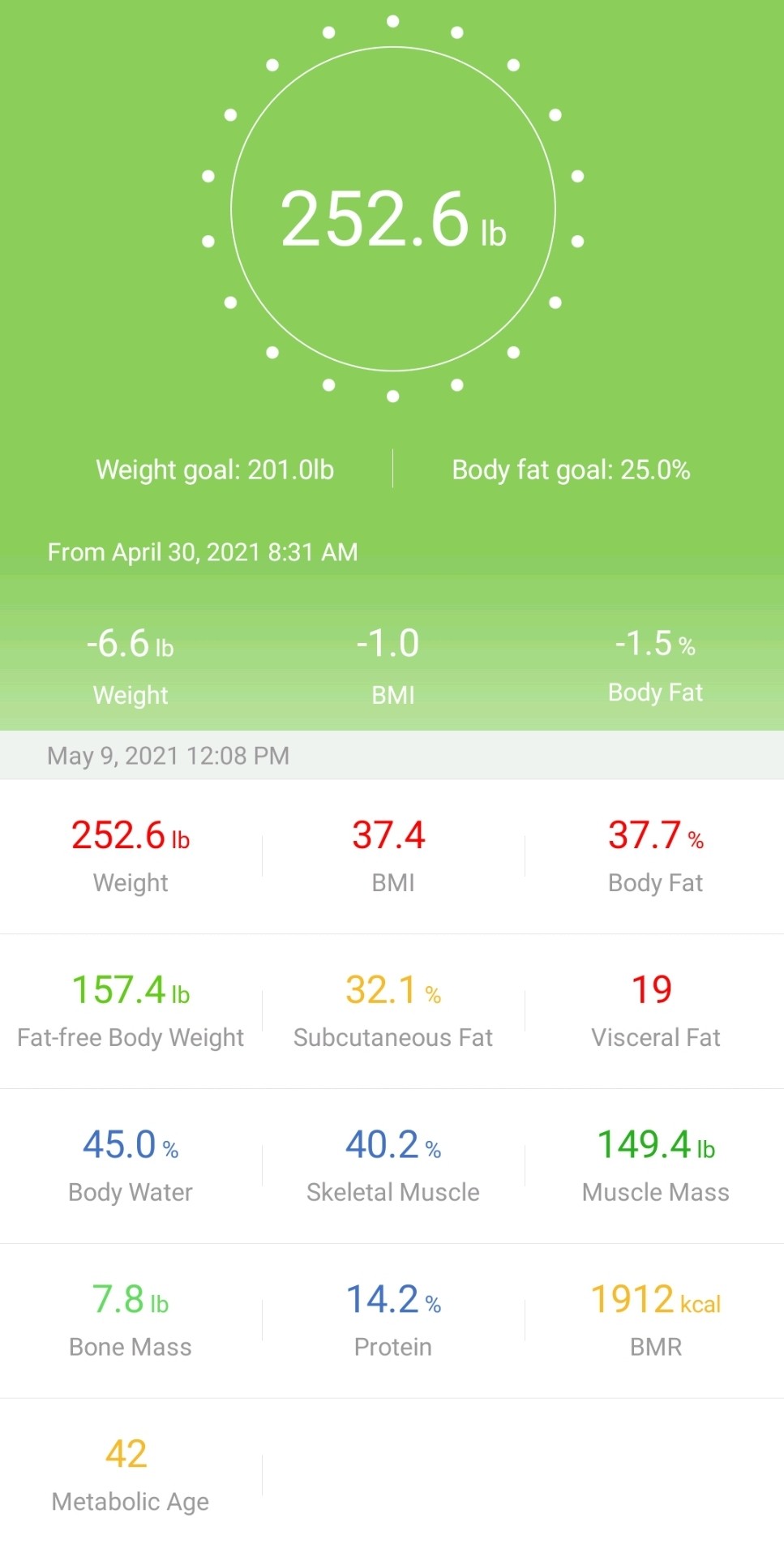
Task: View the Body Water metric
Action: [x=131, y=1166]
